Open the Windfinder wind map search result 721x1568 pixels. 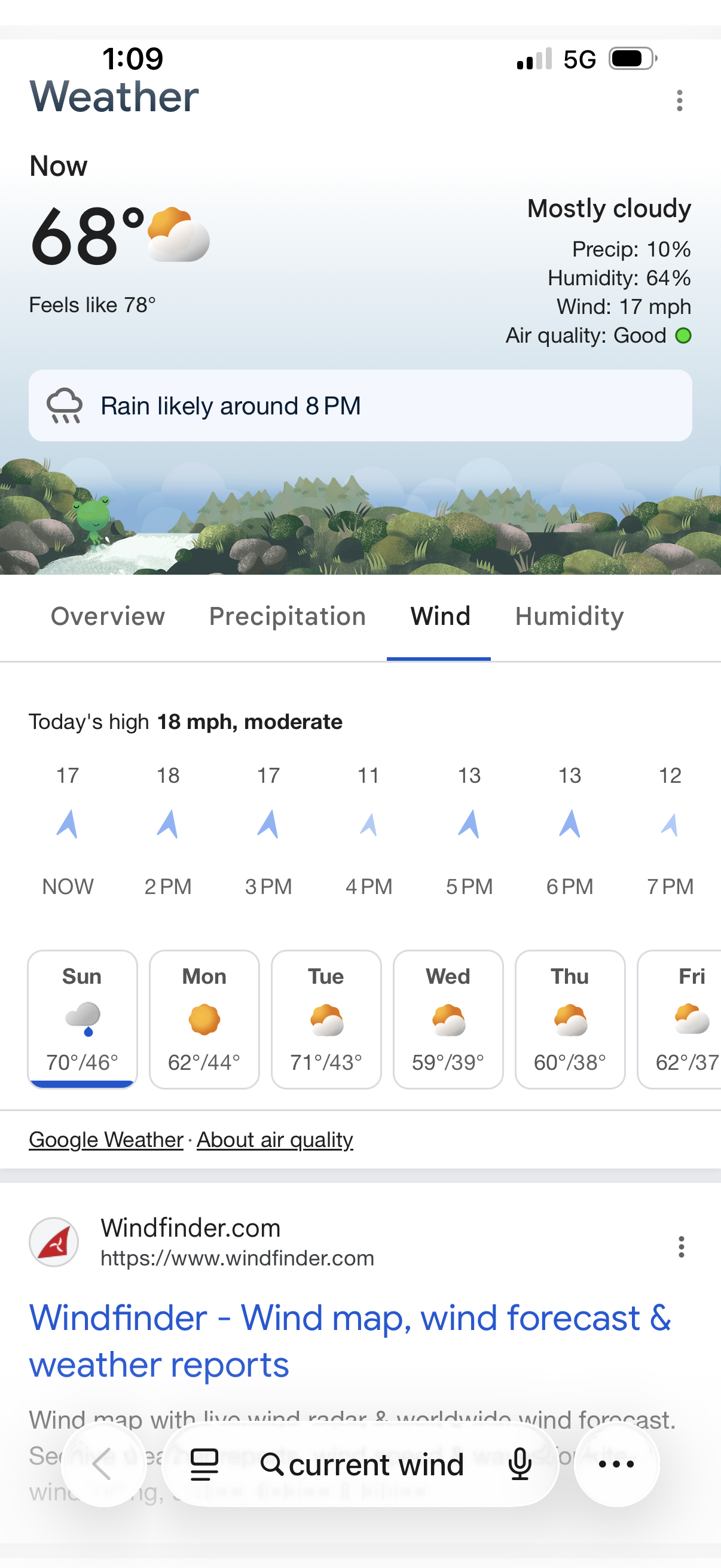[350, 1340]
